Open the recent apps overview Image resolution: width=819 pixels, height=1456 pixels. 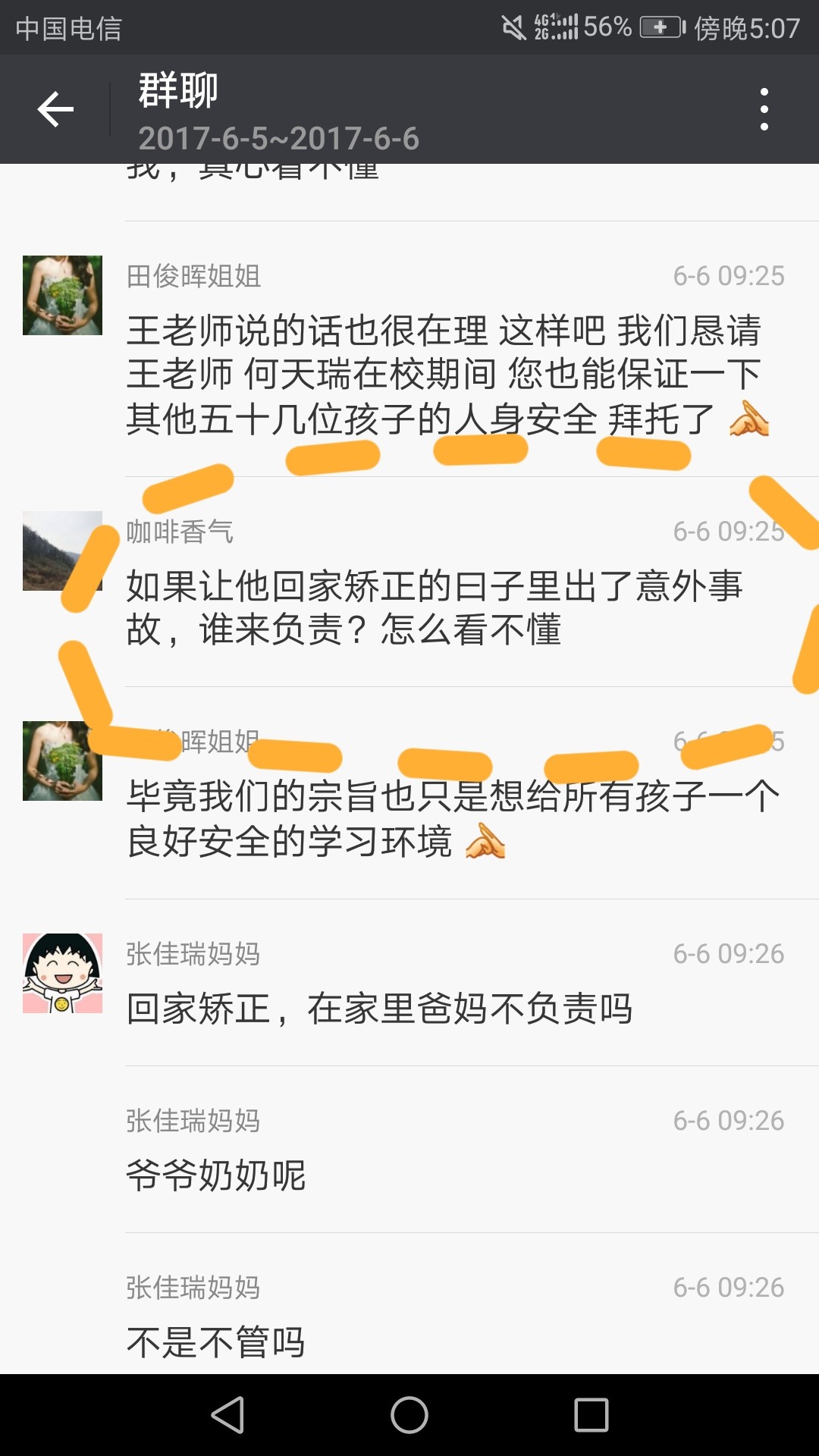tap(591, 1415)
